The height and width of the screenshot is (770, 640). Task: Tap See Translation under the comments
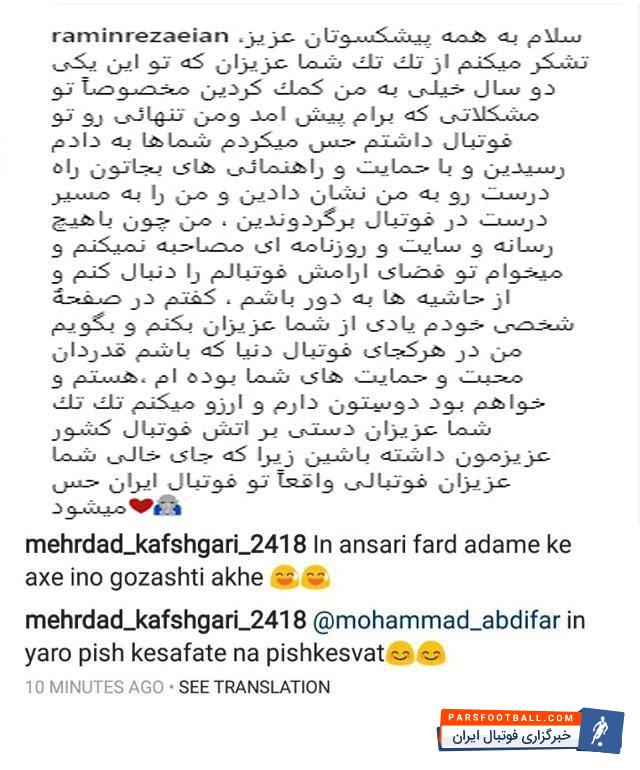pos(254,687)
